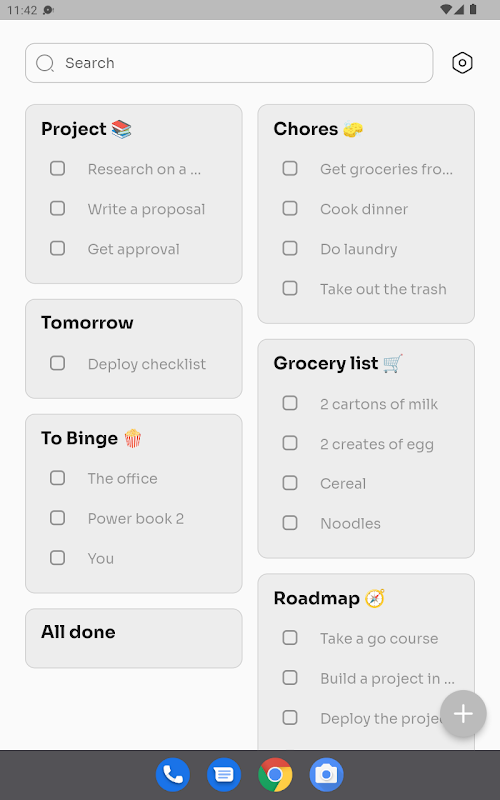Tick Power book 2 checkbox
This screenshot has height=800, width=500.
(58, 518)
